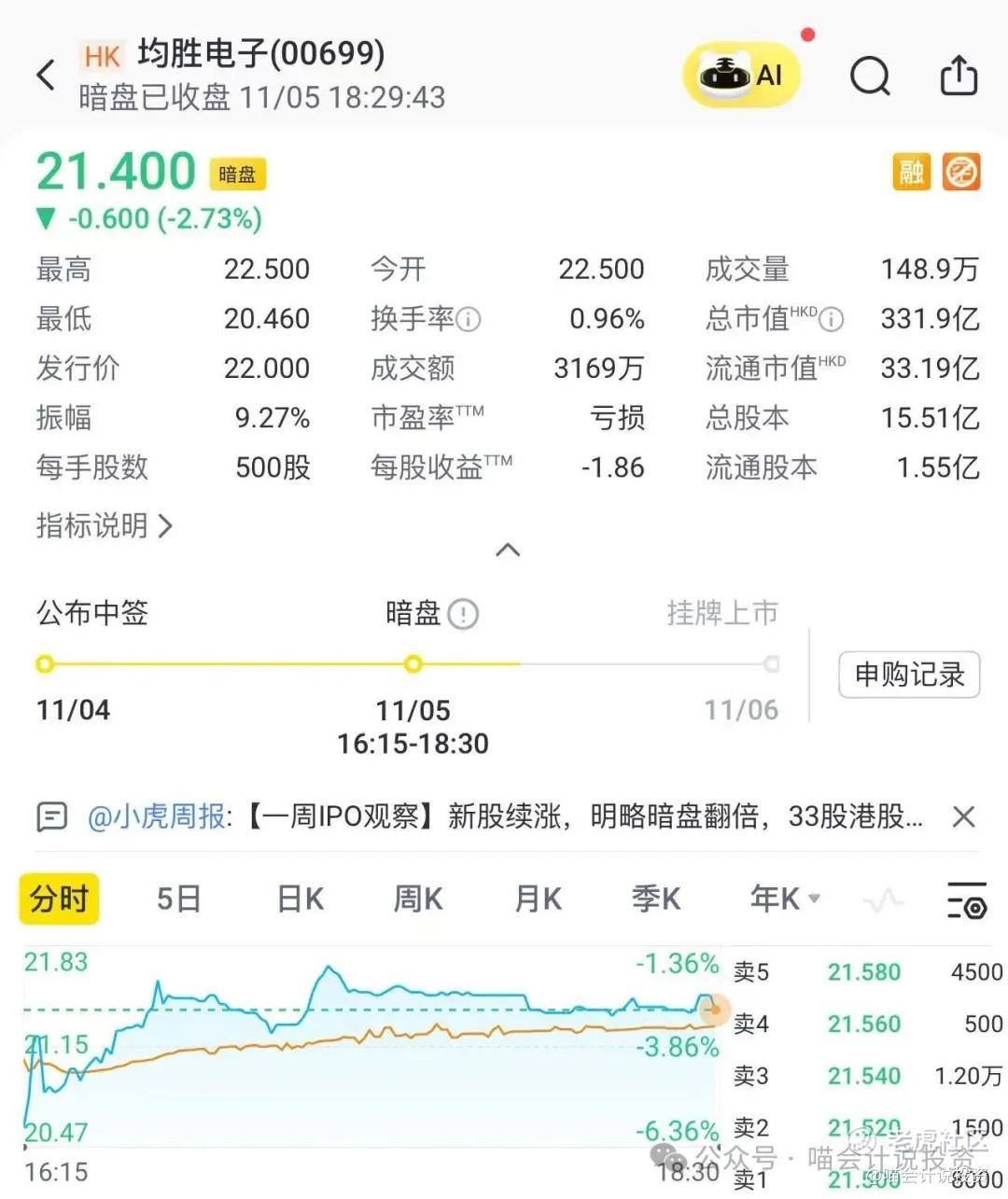Show 换手率 info tooltip
The width and height of the screenshot is (1008, 1199).
click(x=469, y=320)
